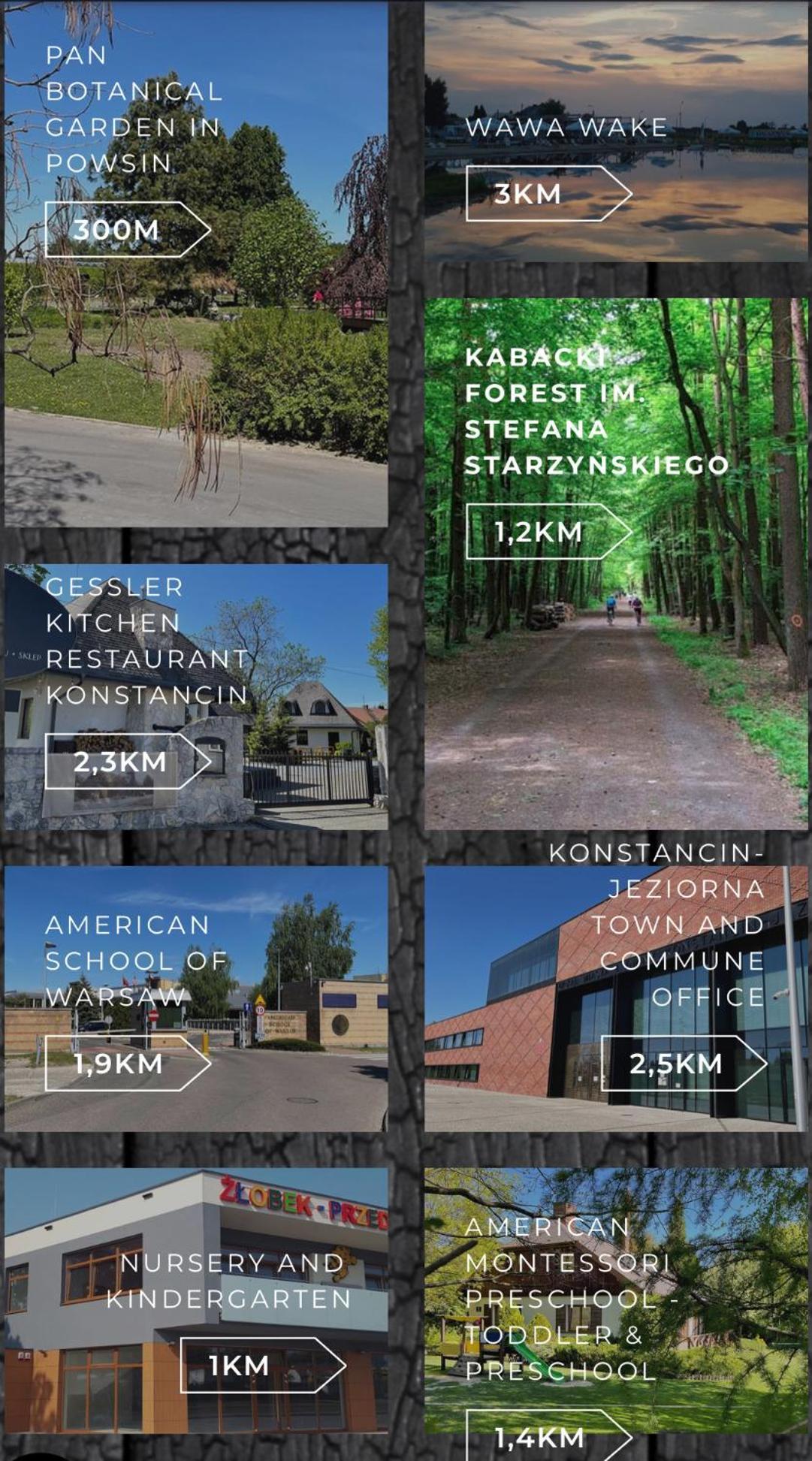Open American Montessori Preschool card
Screen dimensions: 812x1461
tap(616, 1300)
